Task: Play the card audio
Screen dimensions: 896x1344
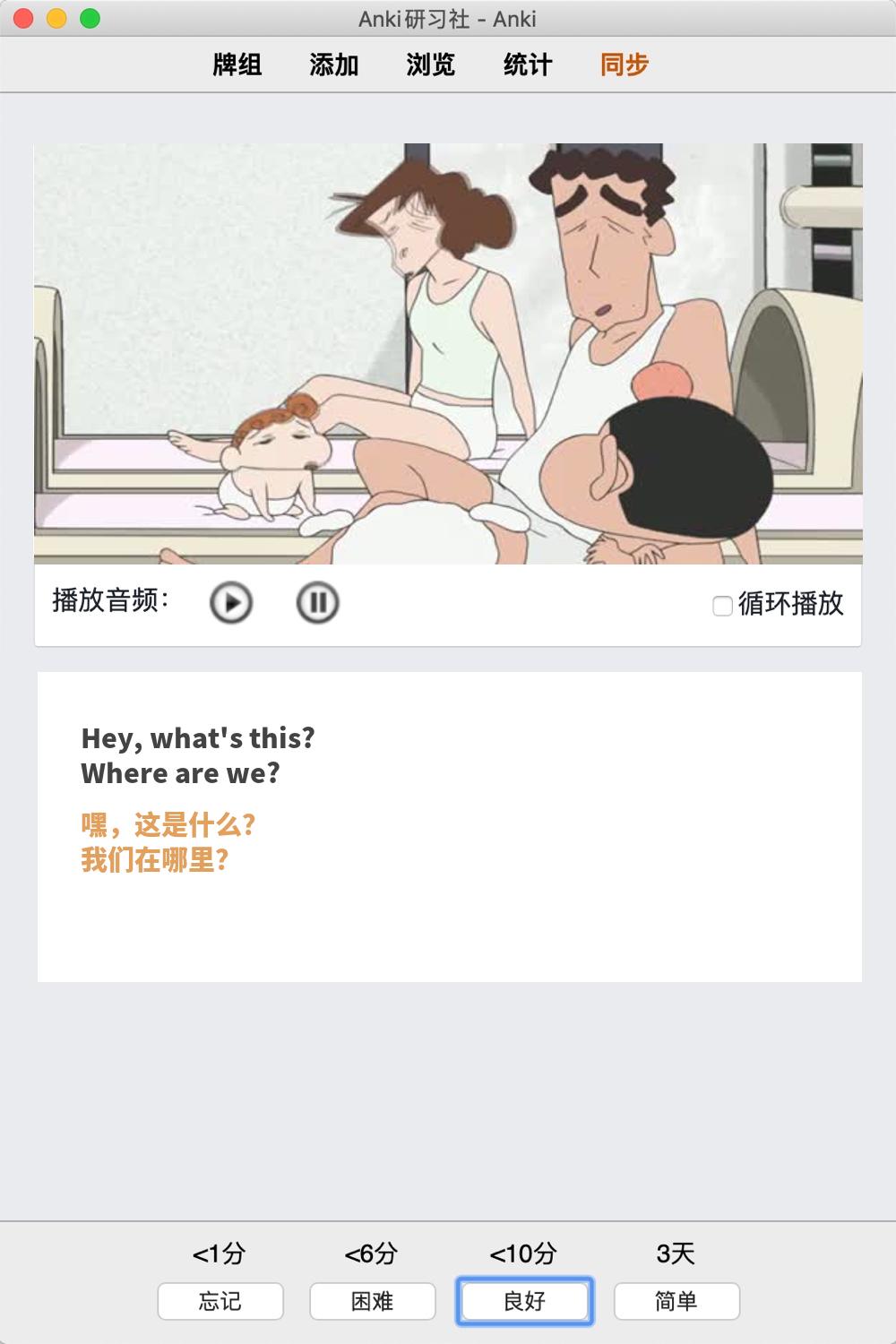Action: [x=231, y=602]
